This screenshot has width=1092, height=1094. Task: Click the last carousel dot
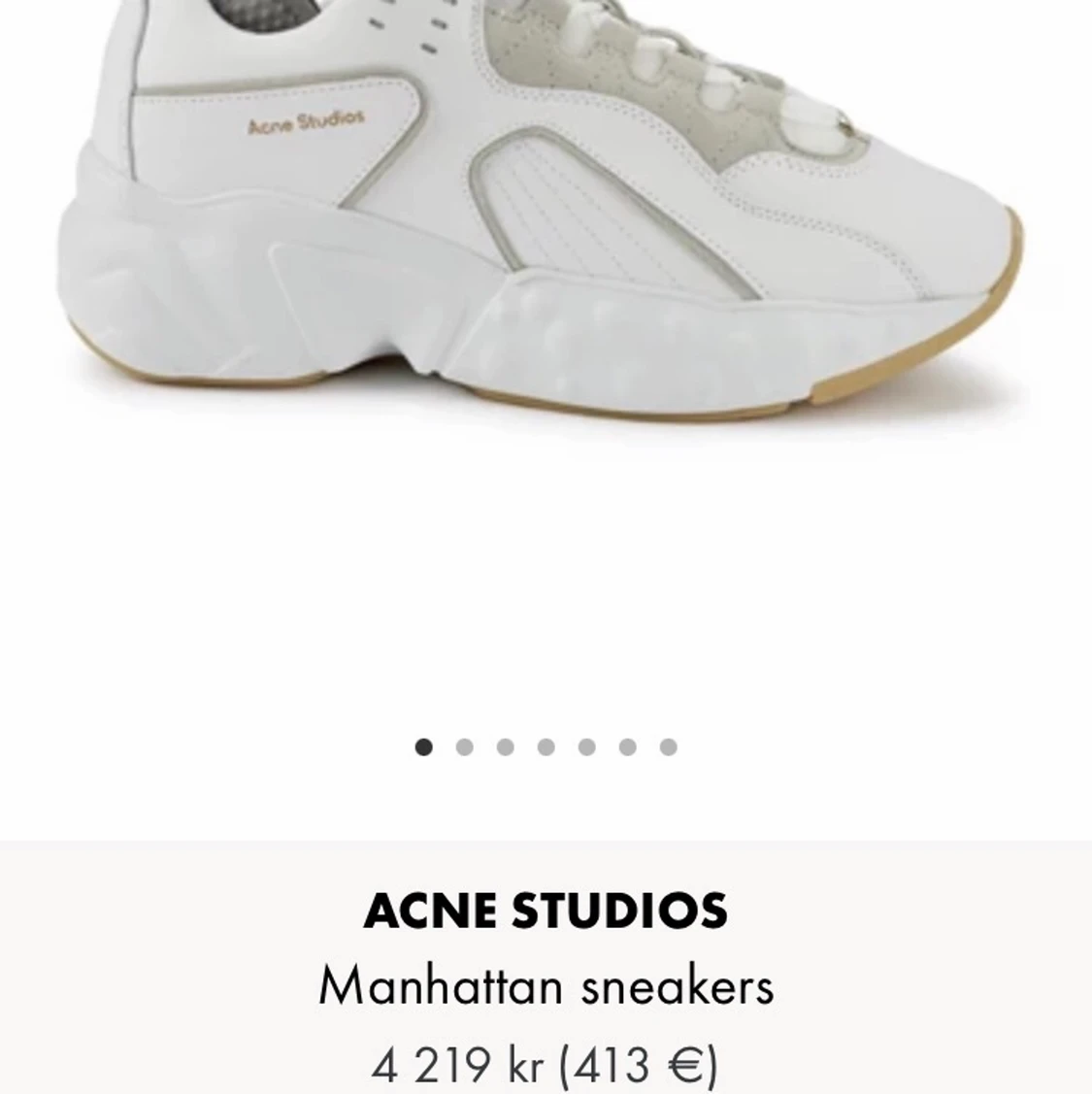click(667, 746)
